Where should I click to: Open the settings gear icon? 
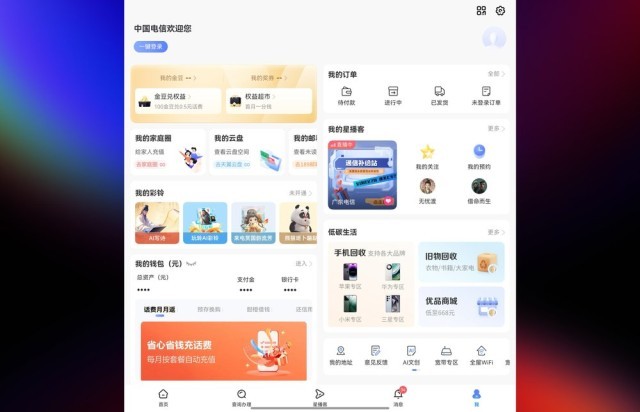click(x=501, y=11)
